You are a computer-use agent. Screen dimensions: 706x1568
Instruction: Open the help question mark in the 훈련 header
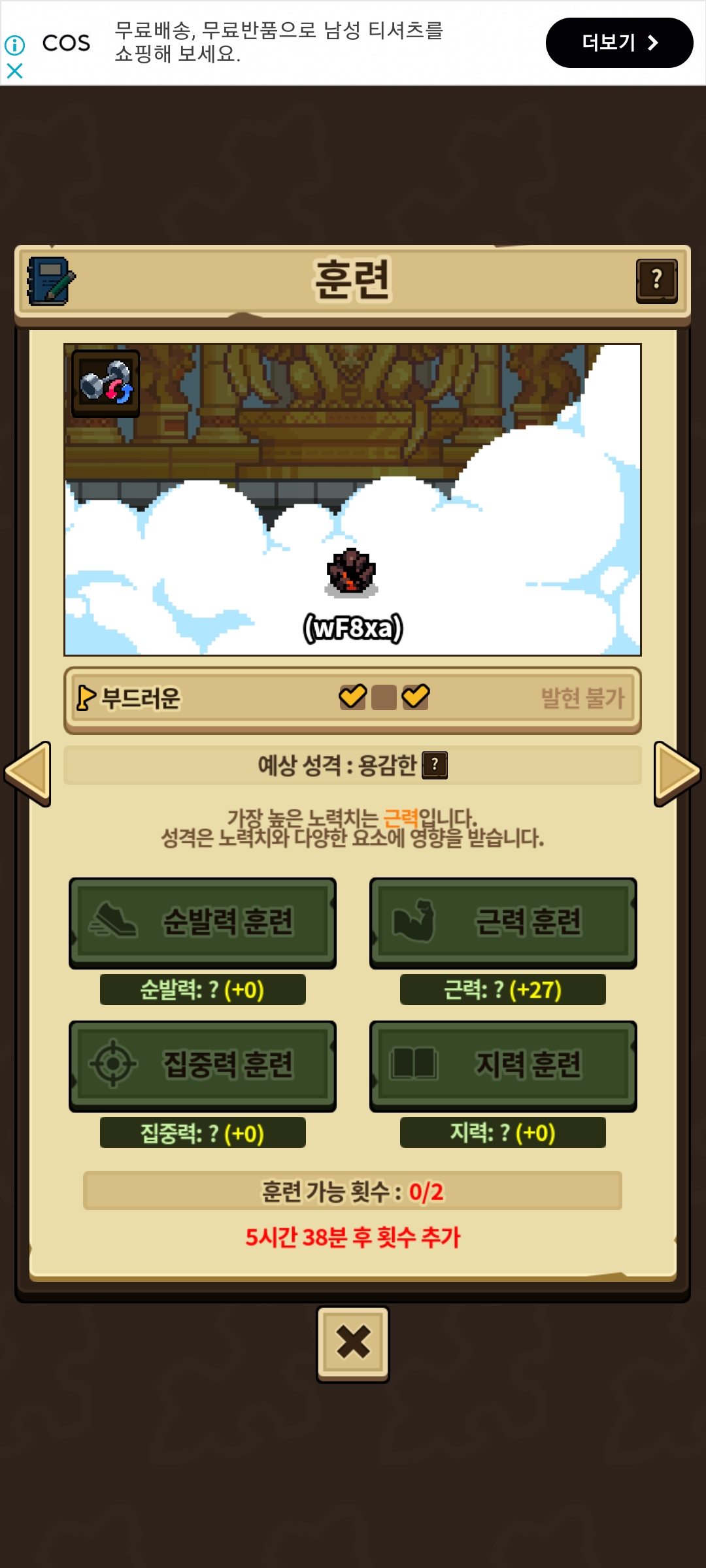tap(656, 281)
